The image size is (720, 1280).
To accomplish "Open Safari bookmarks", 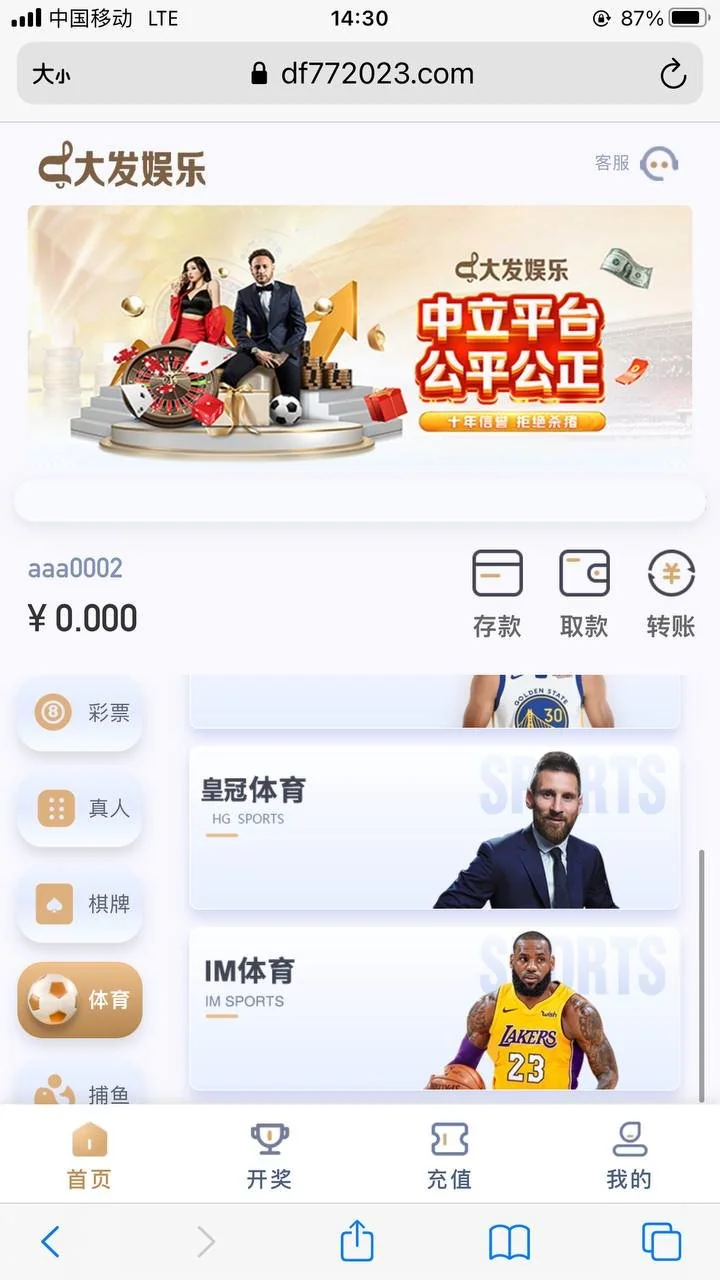I will (x=509, y=1242).
